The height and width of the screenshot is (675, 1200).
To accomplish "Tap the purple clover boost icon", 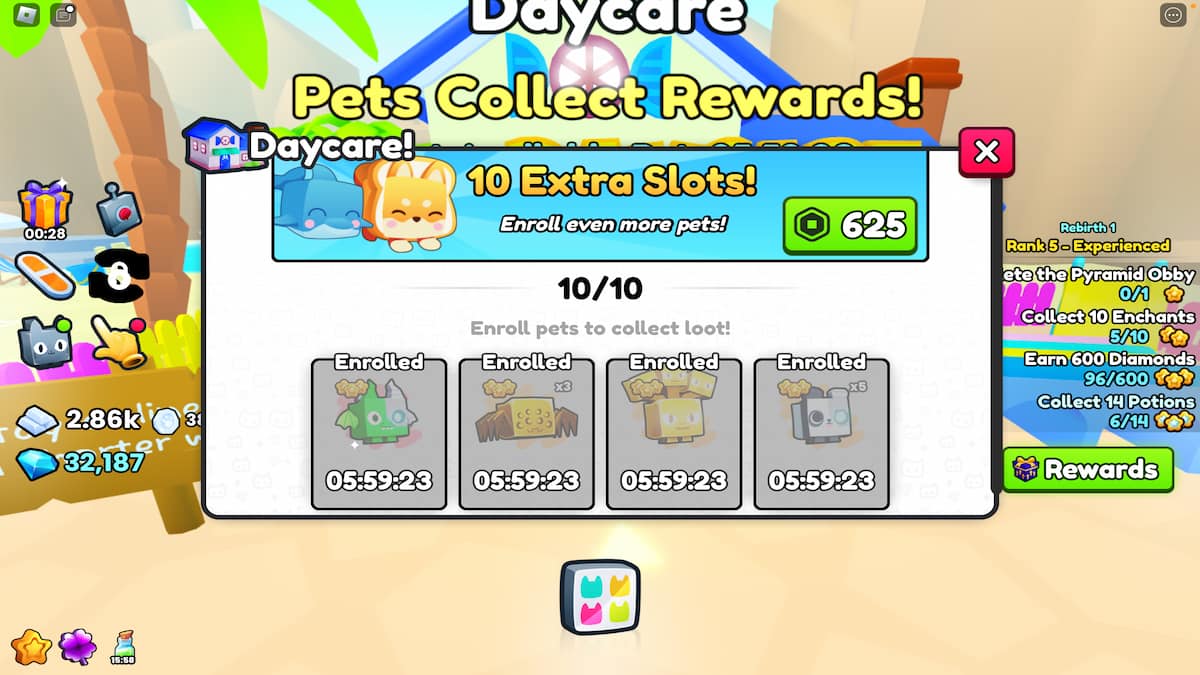I will (x=78, y=646).
